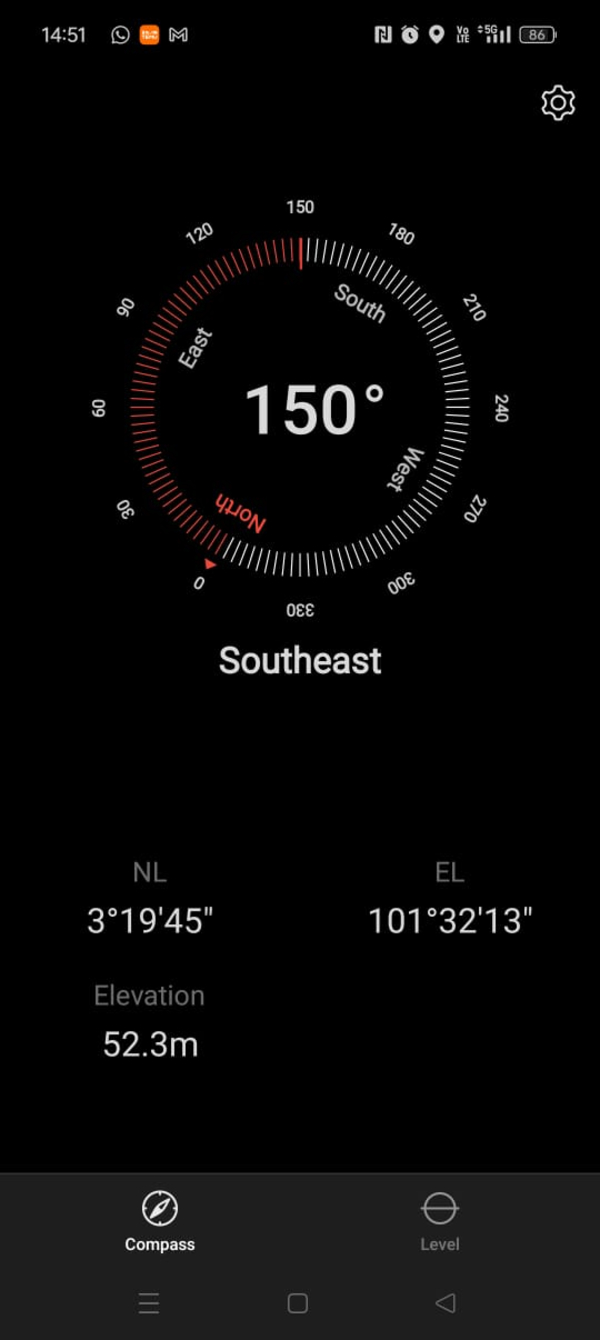Switch to the Level tab

[x=439, y=1221]
